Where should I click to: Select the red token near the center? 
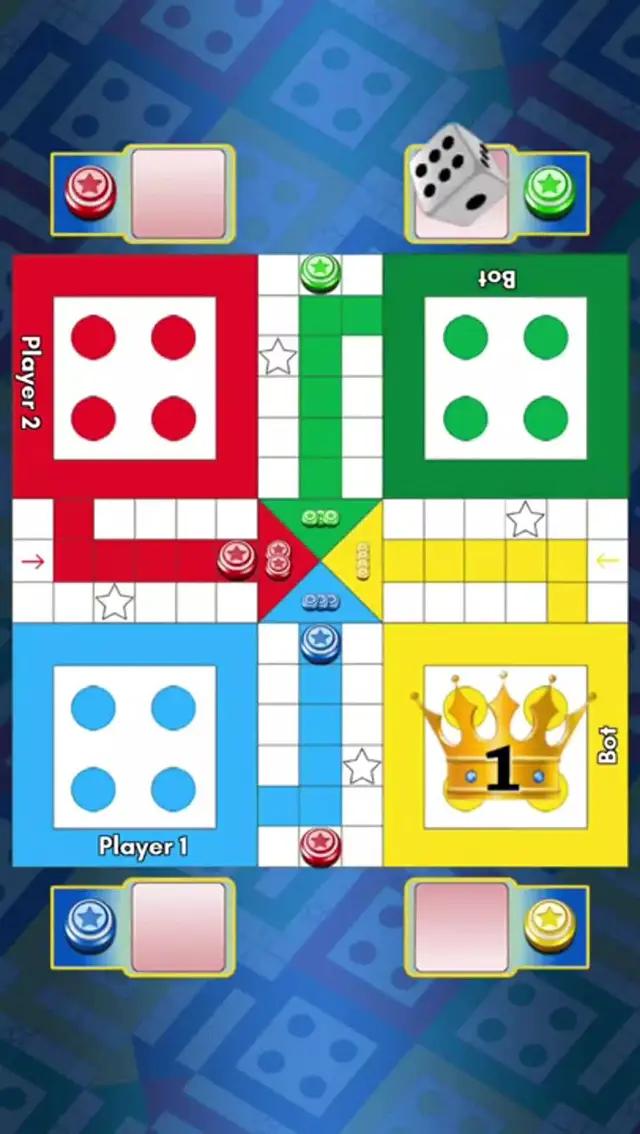(x=237, y=559)
